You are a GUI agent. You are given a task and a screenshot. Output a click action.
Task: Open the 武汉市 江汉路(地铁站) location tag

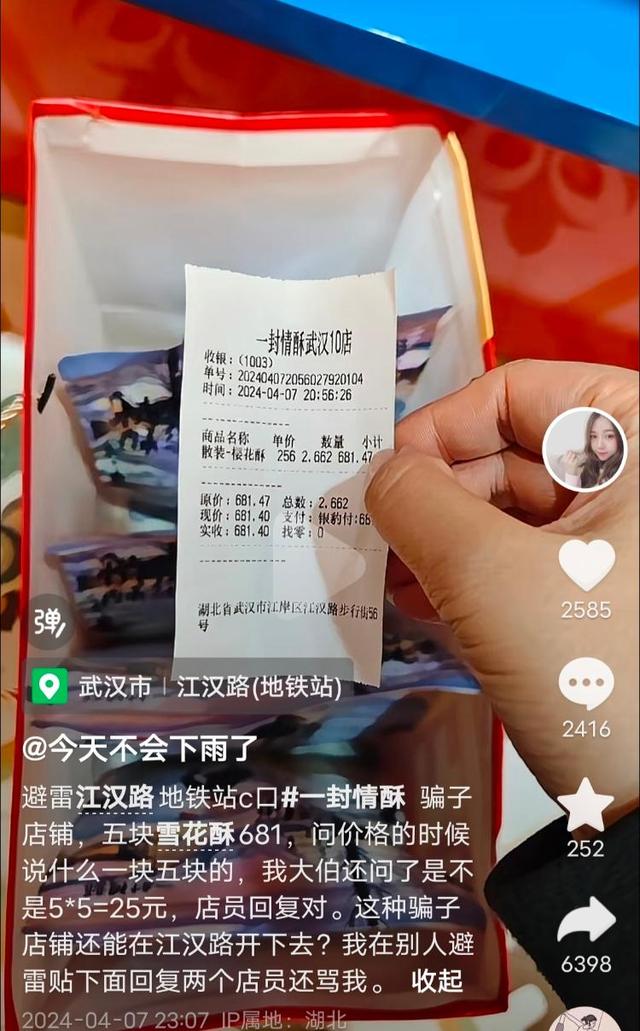pyautogui.click(x=190, y=687)
